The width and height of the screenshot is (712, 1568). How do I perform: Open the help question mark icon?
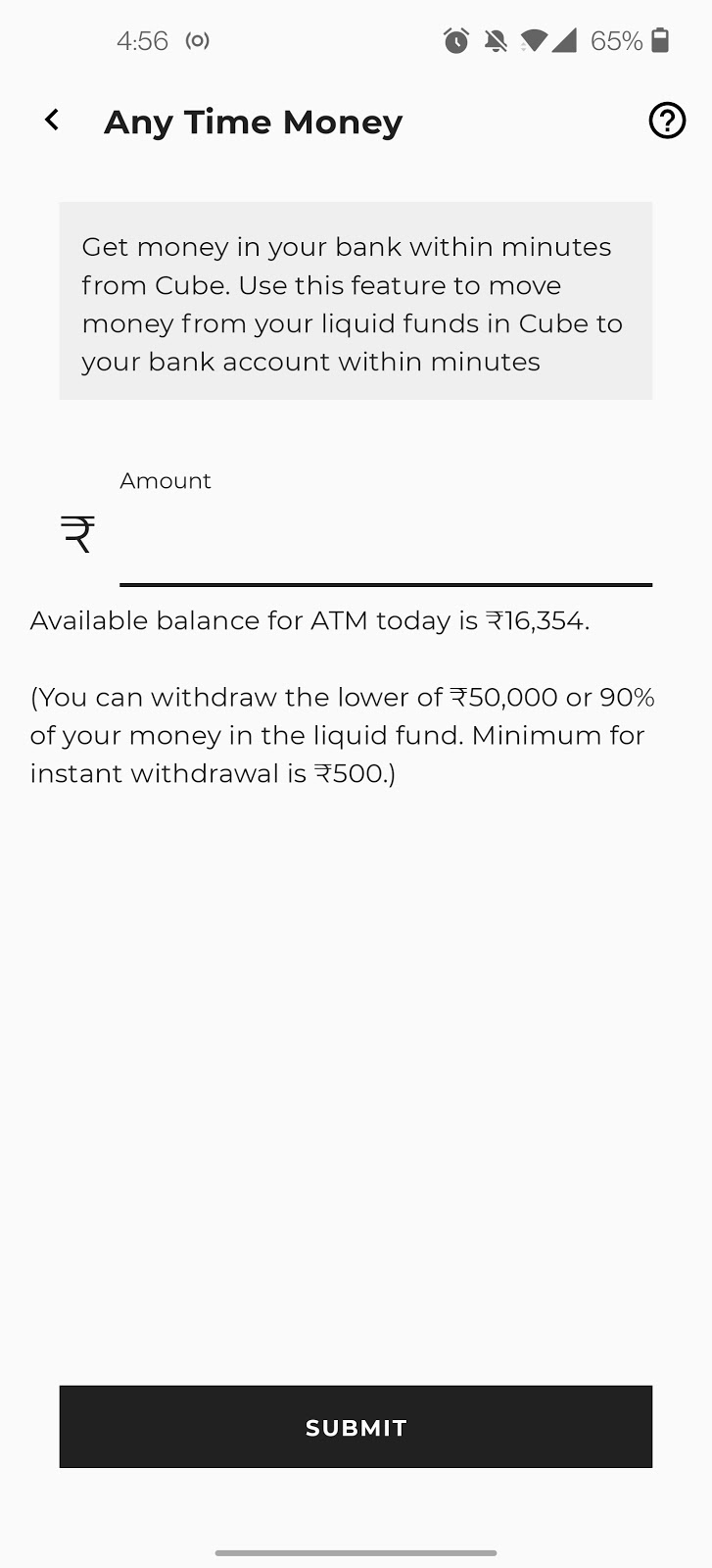click(x=667, y=121)
